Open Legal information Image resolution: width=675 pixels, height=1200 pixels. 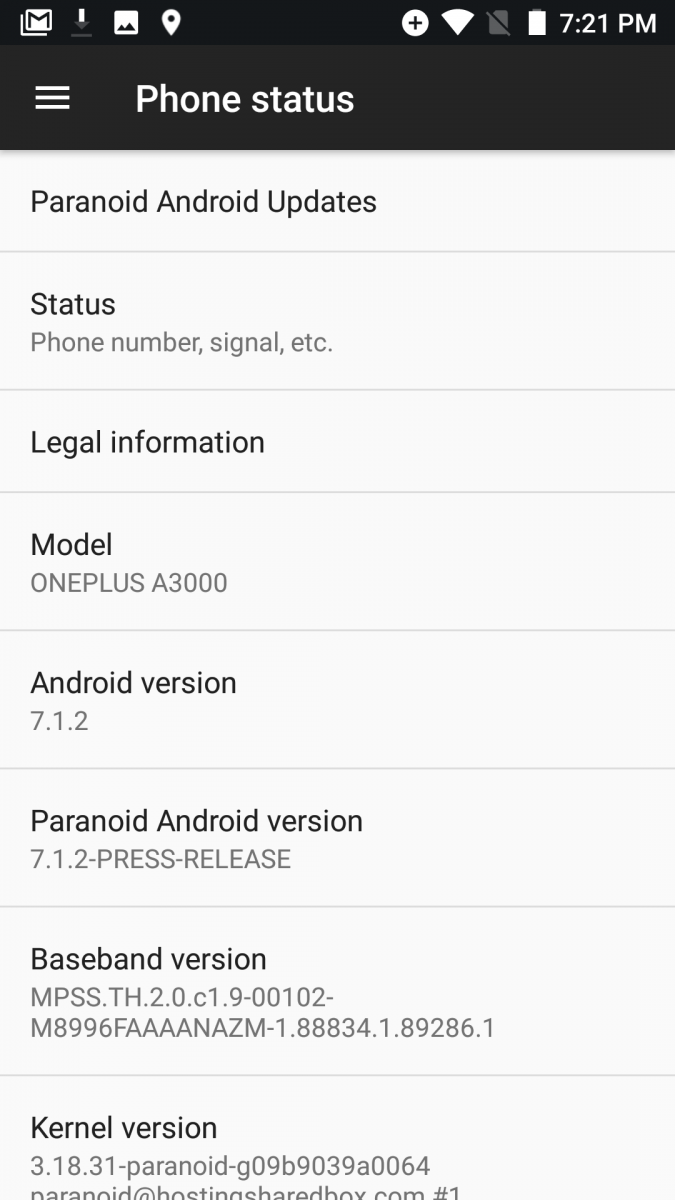pos(337,441)
